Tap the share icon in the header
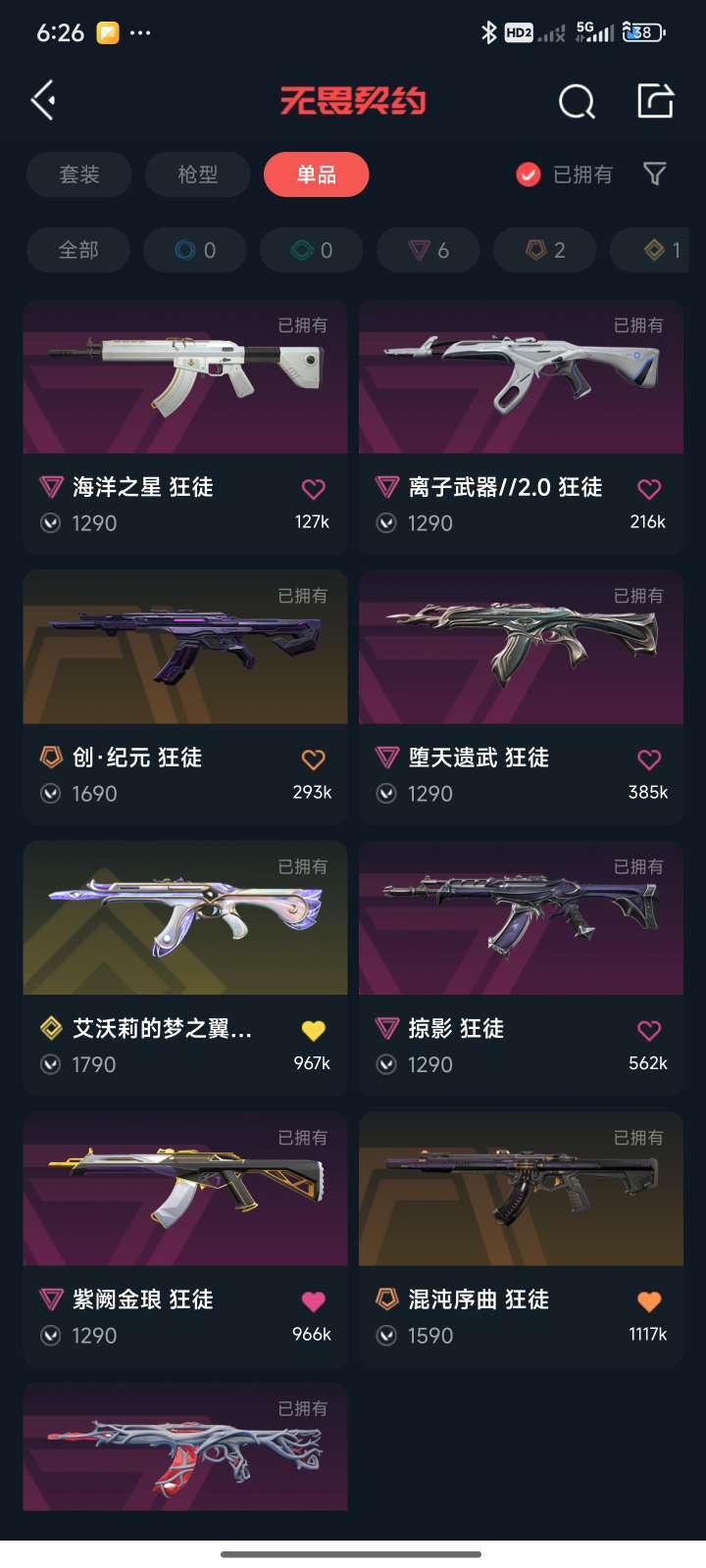The image size is (706, 1568). pyautogui.click(x=655, y=100)
